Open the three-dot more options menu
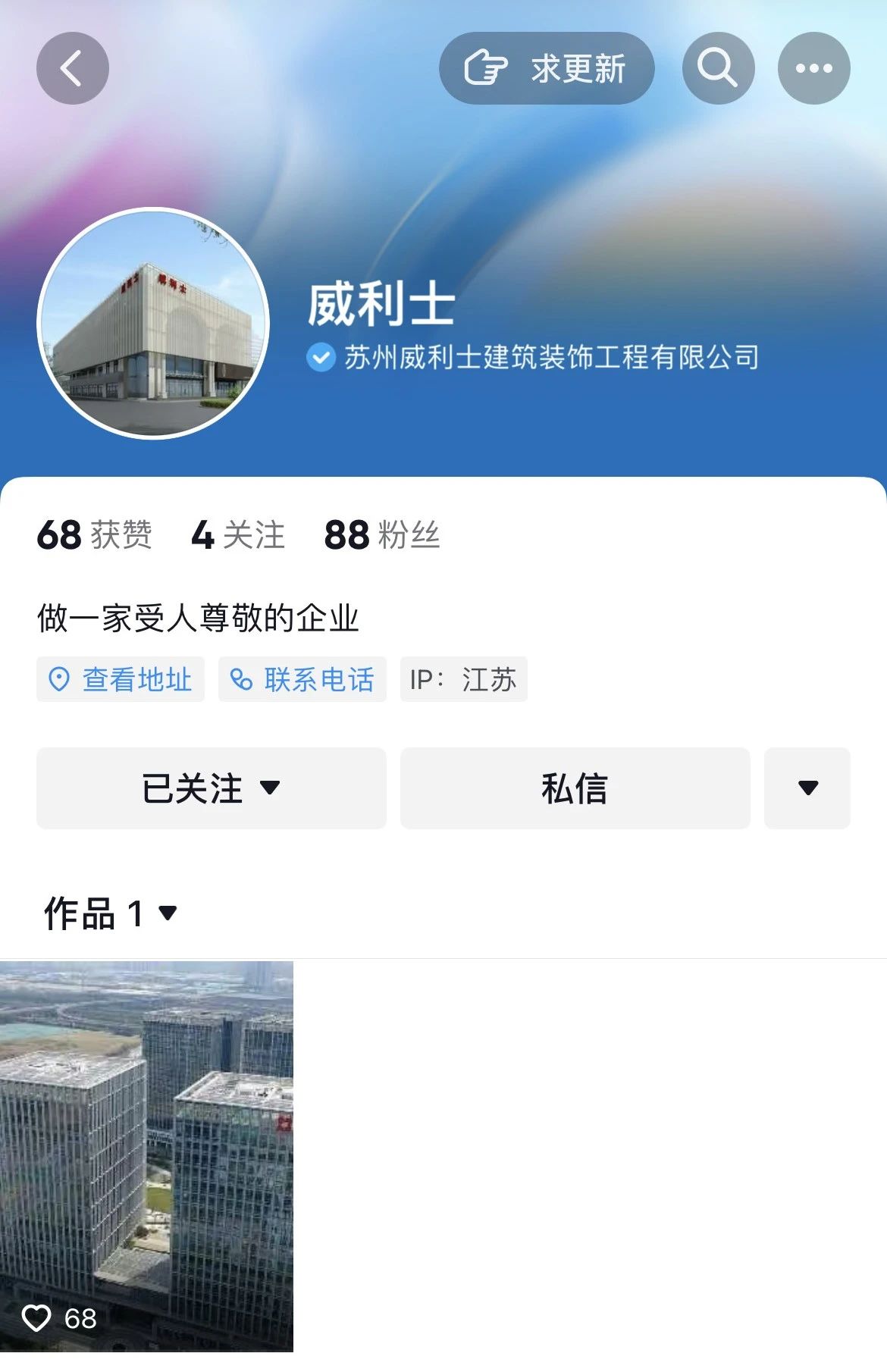887x1372 pixels. (813, 68)
